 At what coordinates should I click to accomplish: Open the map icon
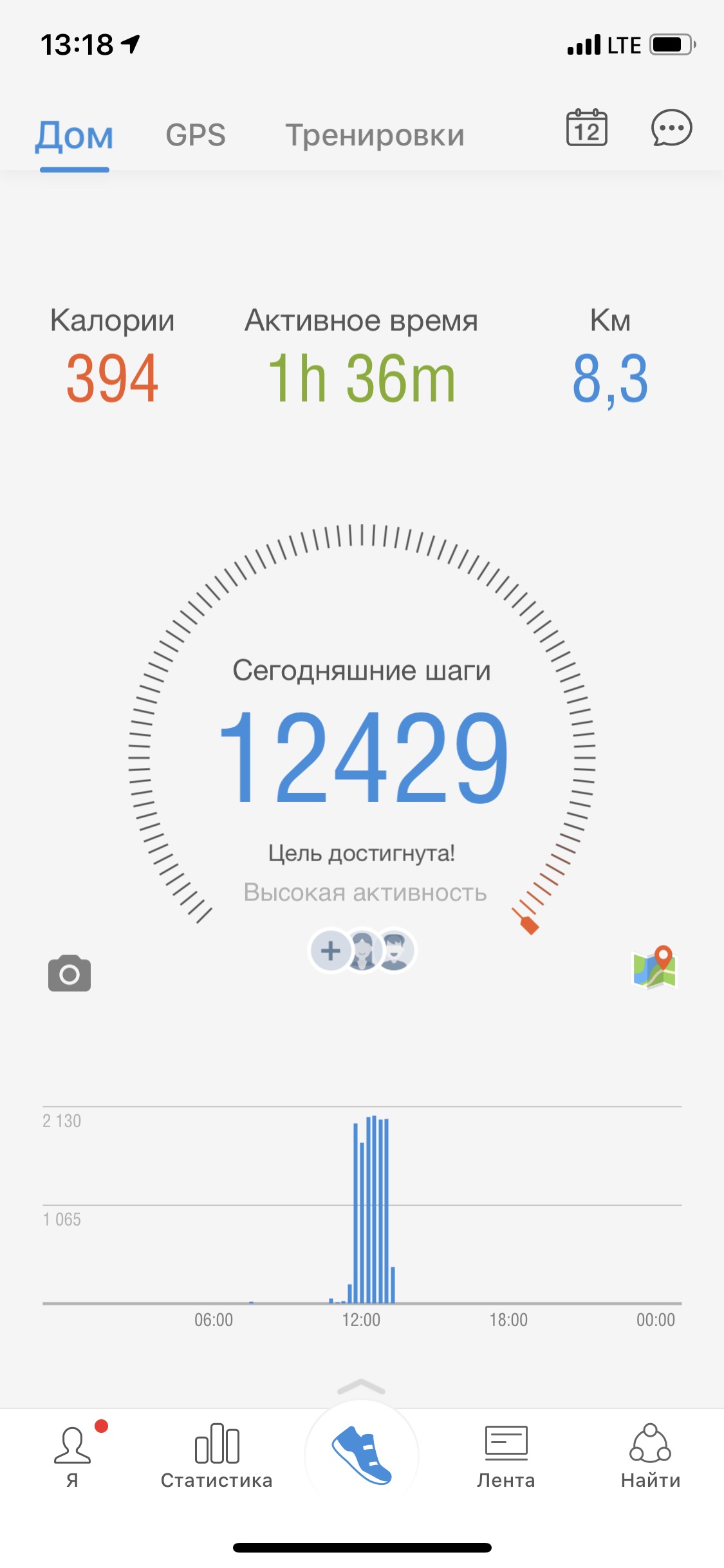click(x=654, y=967)
